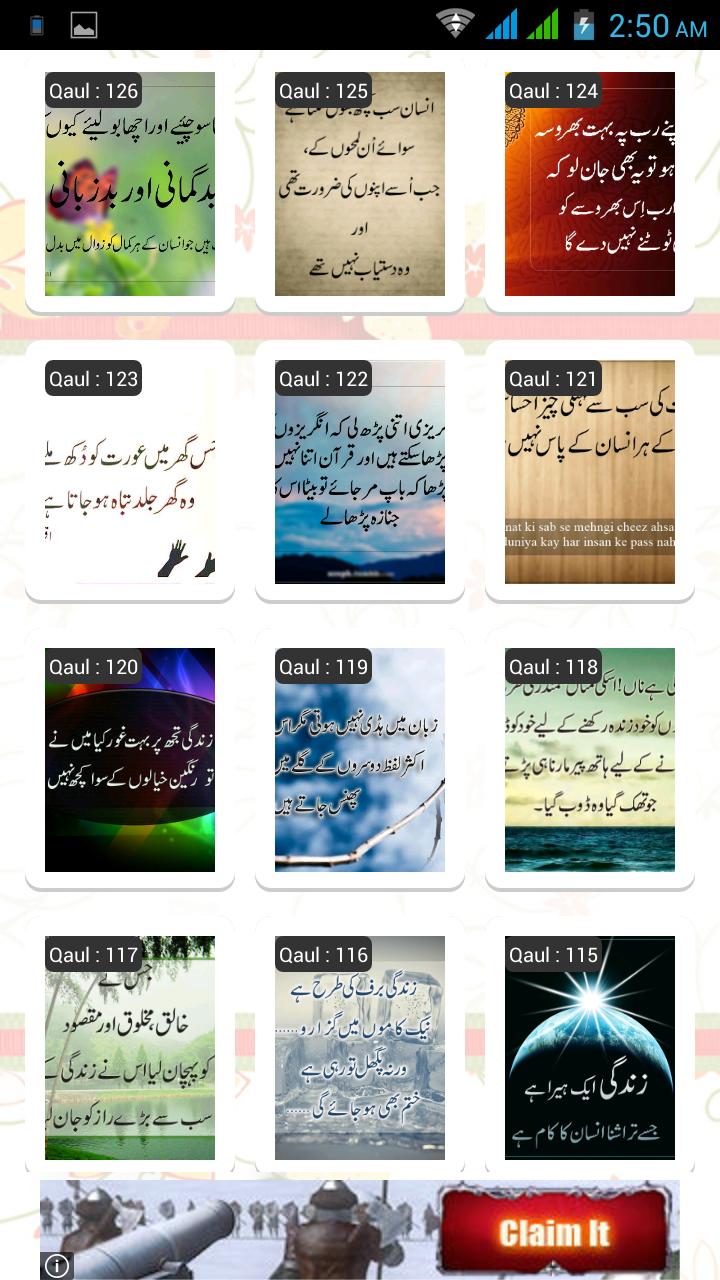
Task: View the Qaul 122 quote card
Action: pos(360,471)
